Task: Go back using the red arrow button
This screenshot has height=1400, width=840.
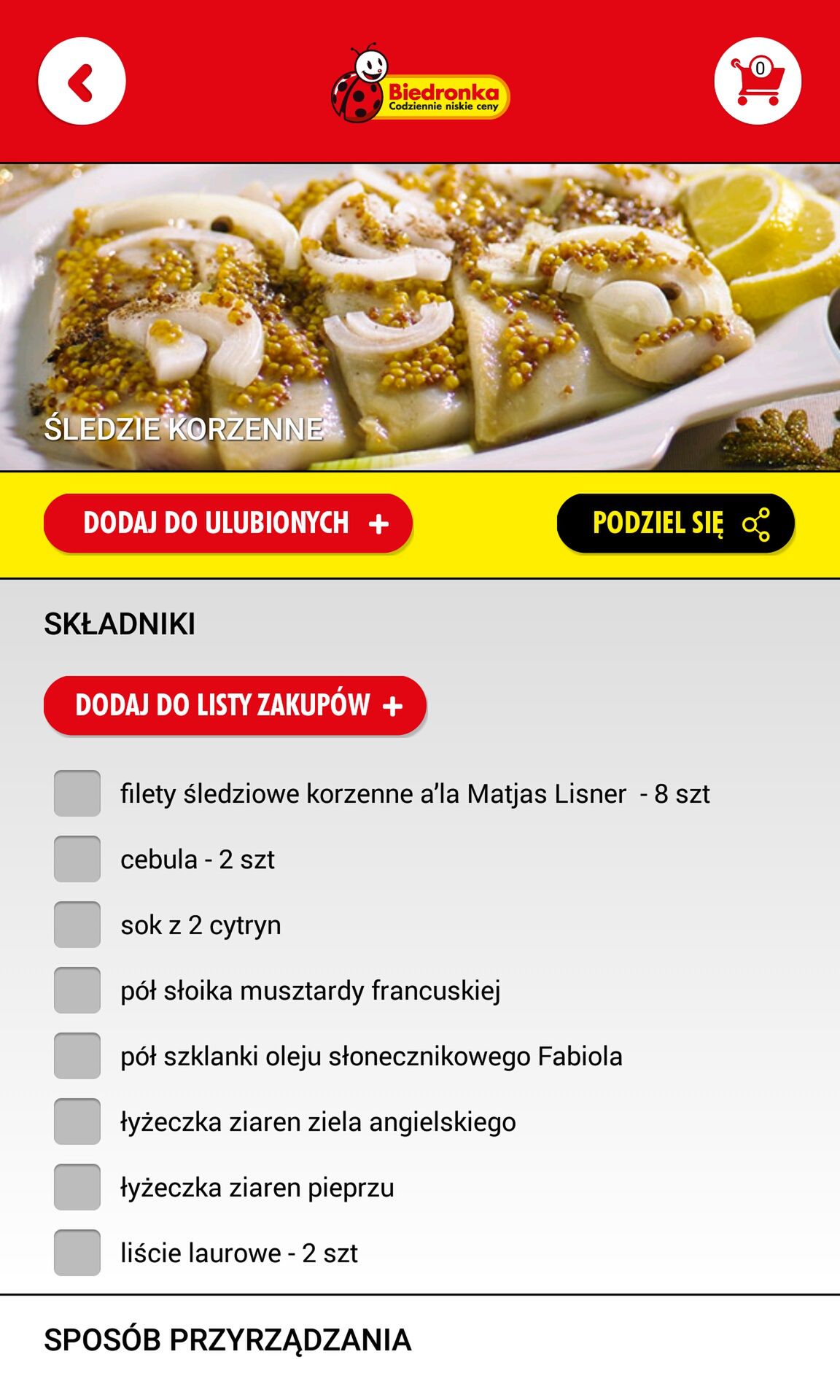Action: click(82, 81)
